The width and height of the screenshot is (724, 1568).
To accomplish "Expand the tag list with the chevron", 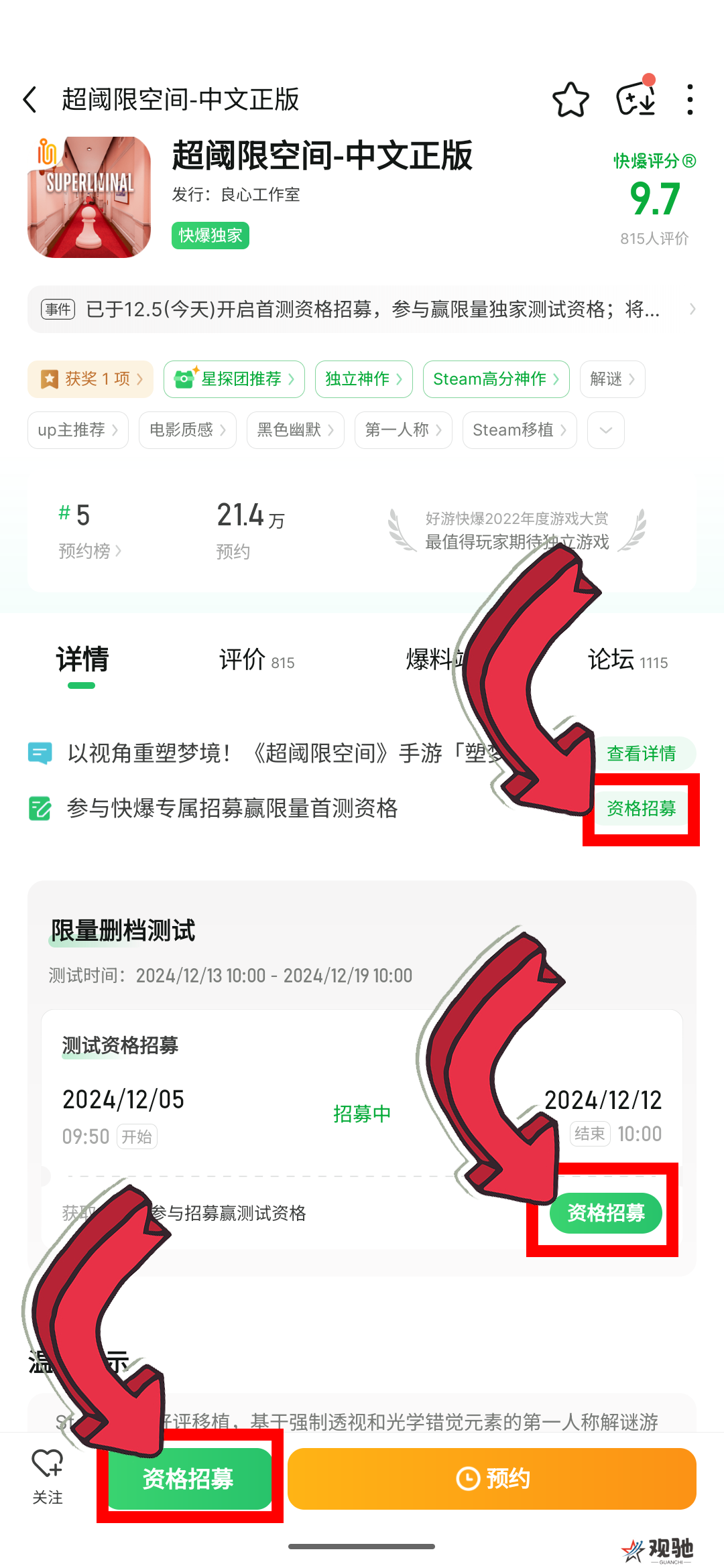I will point(605,430).
